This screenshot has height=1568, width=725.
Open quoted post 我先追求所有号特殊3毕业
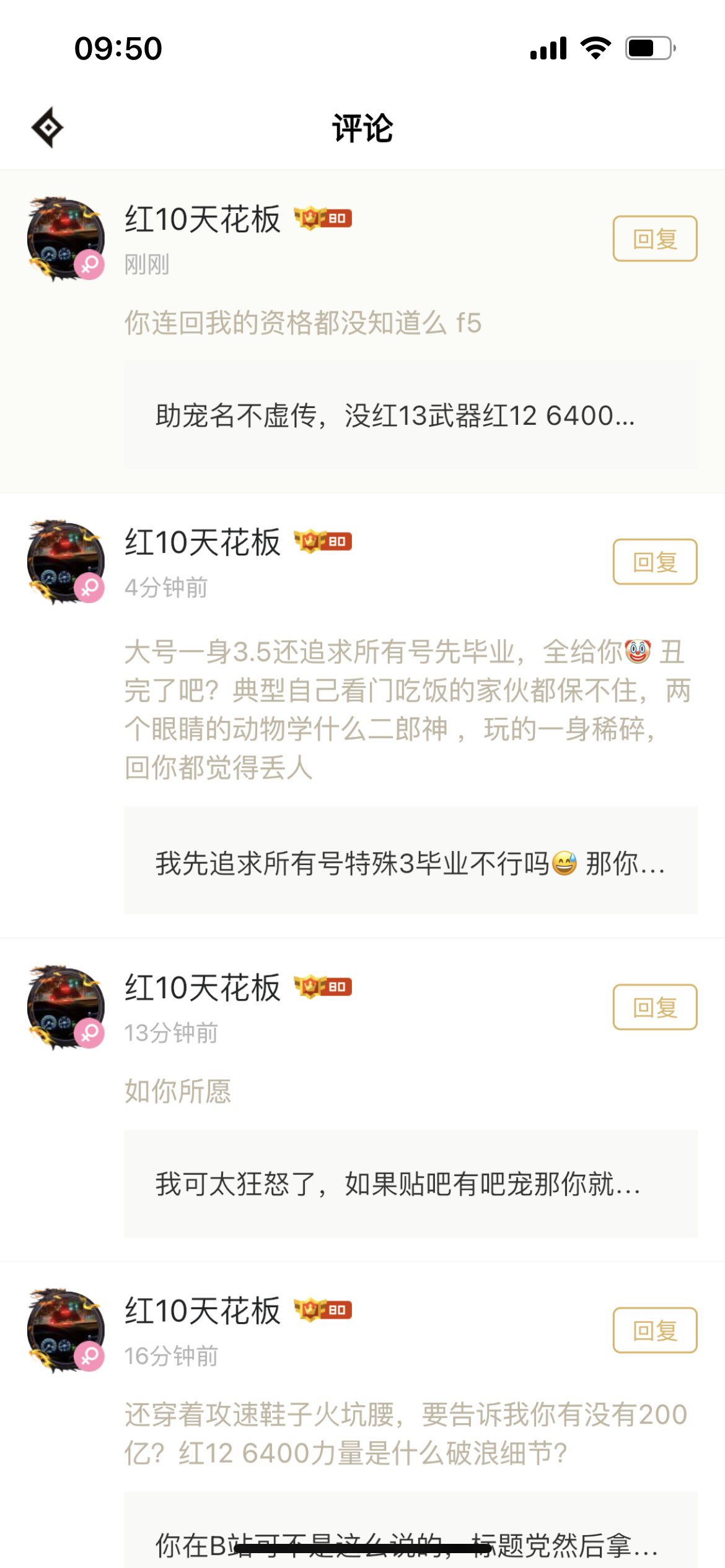pos(410,861)
